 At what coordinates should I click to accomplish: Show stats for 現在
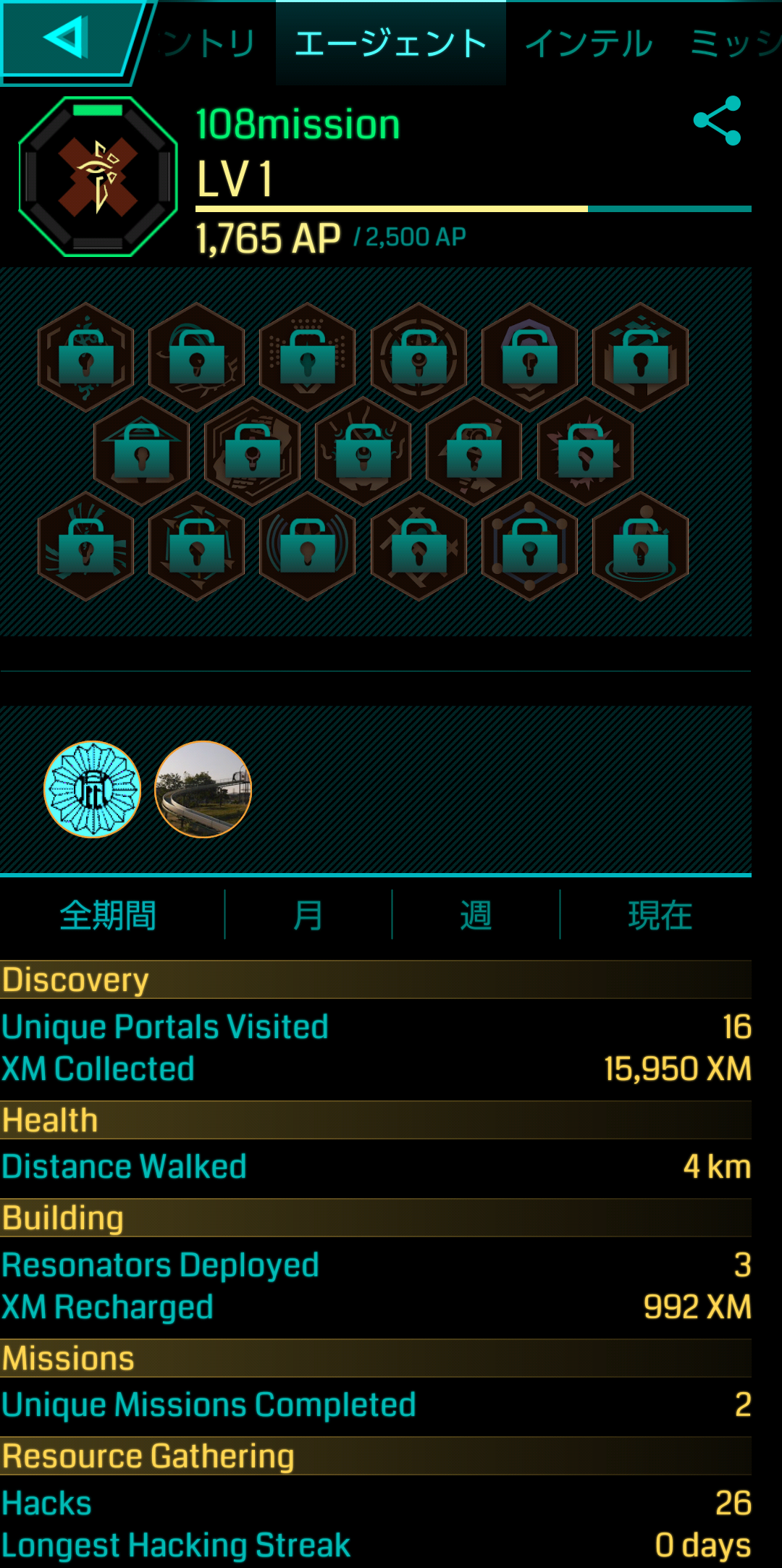660,916
